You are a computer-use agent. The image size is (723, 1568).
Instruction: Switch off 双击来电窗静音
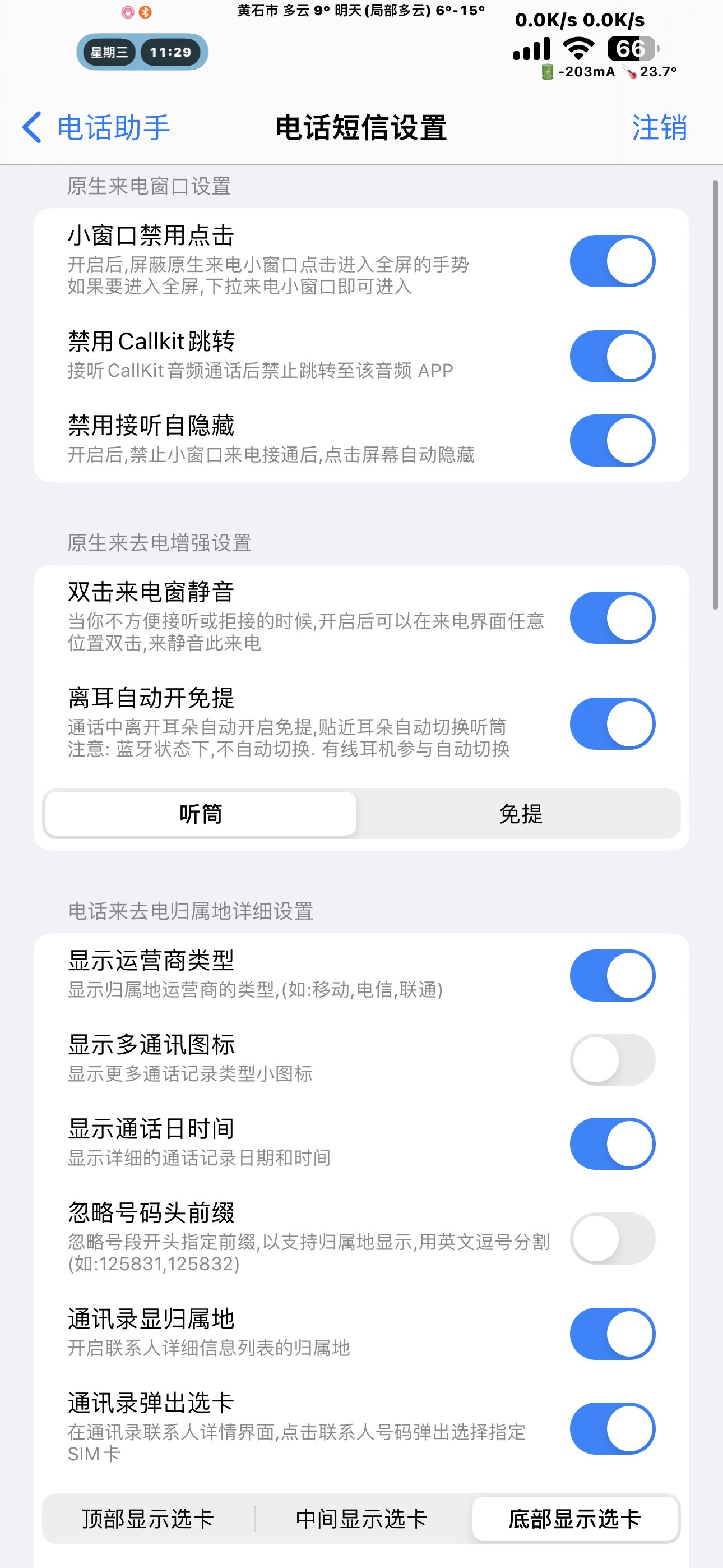click(x=612, y=618)
